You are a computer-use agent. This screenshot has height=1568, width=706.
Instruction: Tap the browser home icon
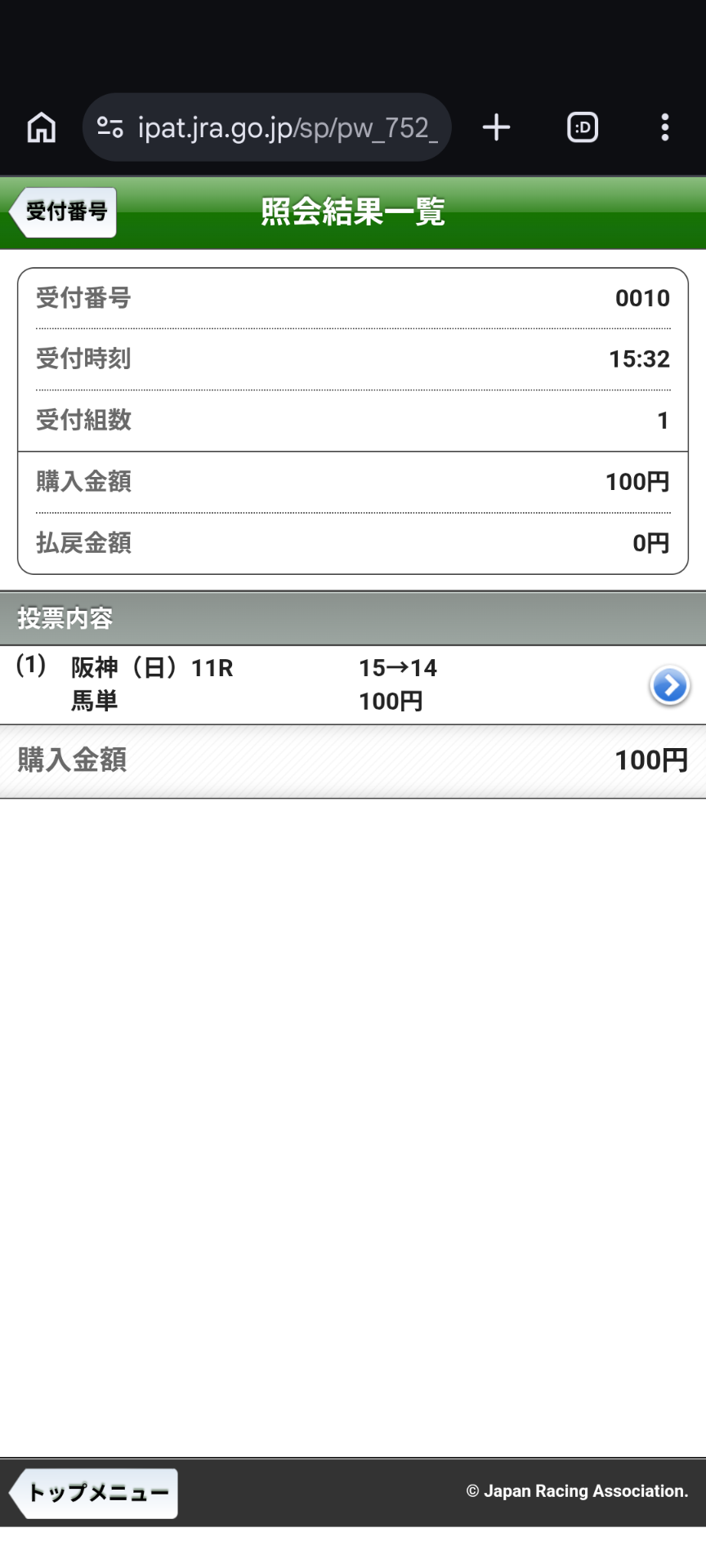click(42, 128)
